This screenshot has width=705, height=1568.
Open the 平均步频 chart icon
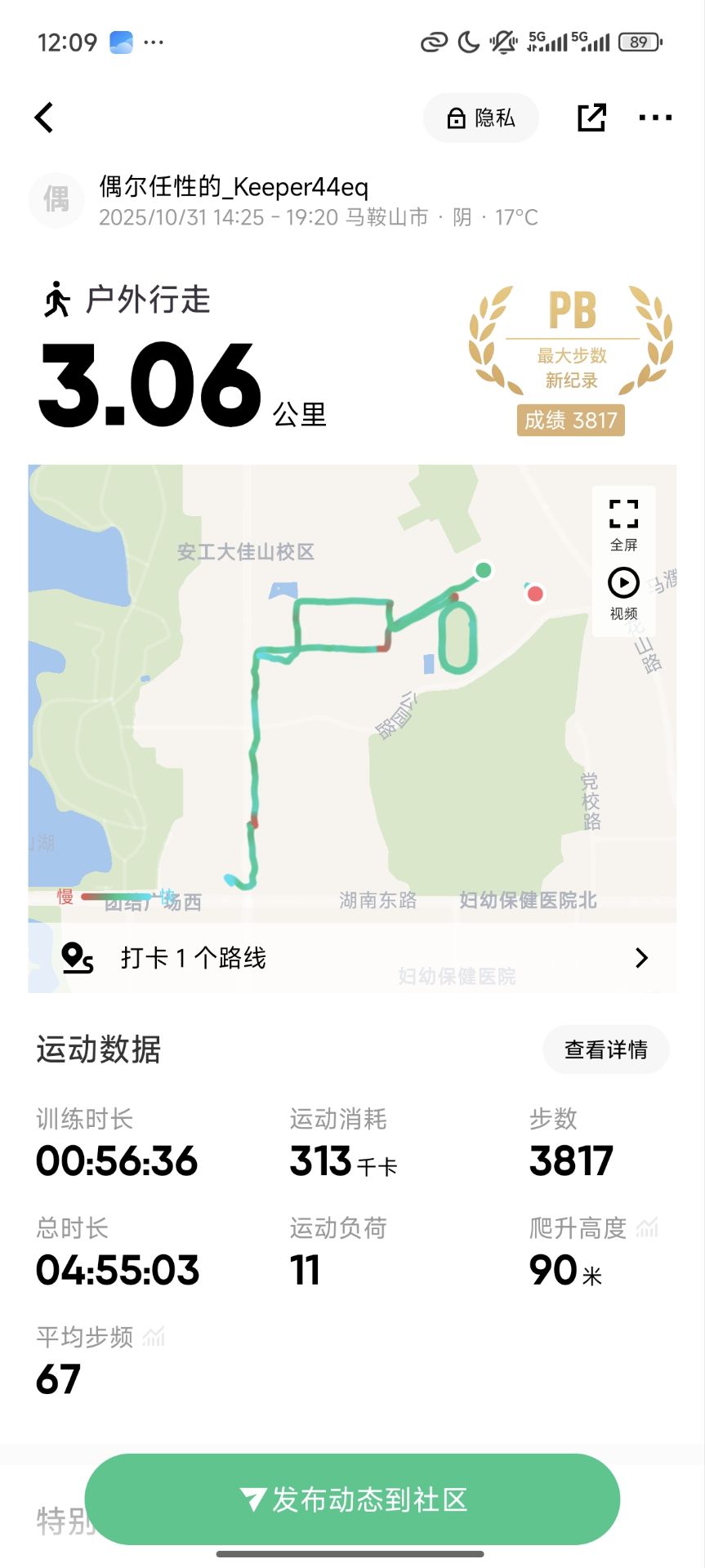click(154, 1337)
